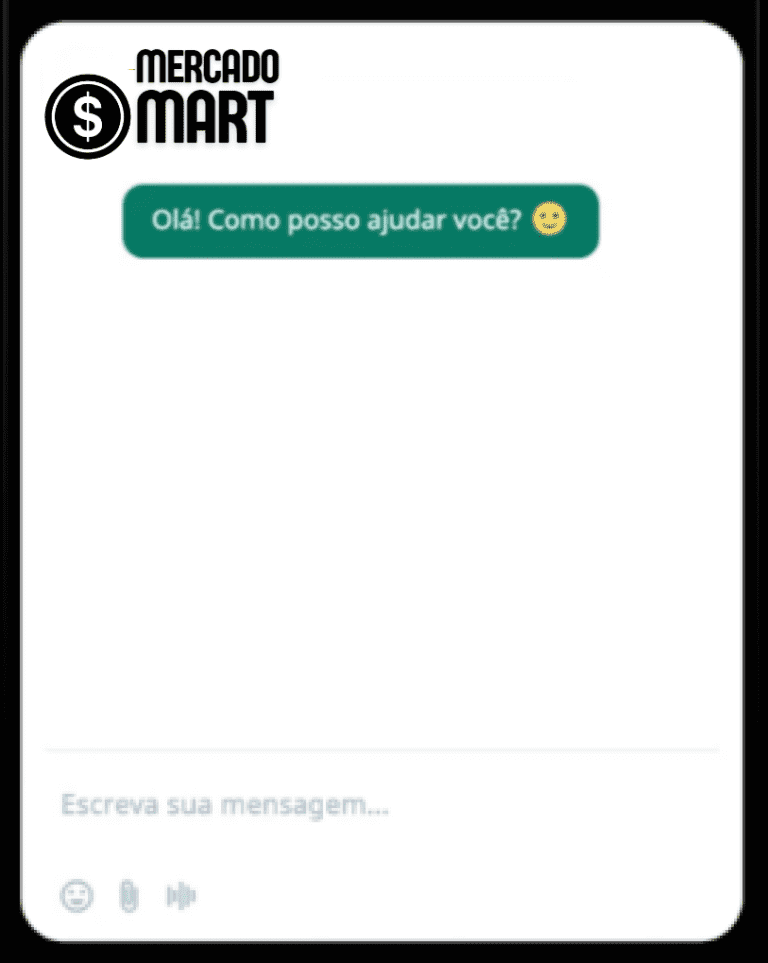
Task: Record an audio message
Action: click(x=181, y=896)
